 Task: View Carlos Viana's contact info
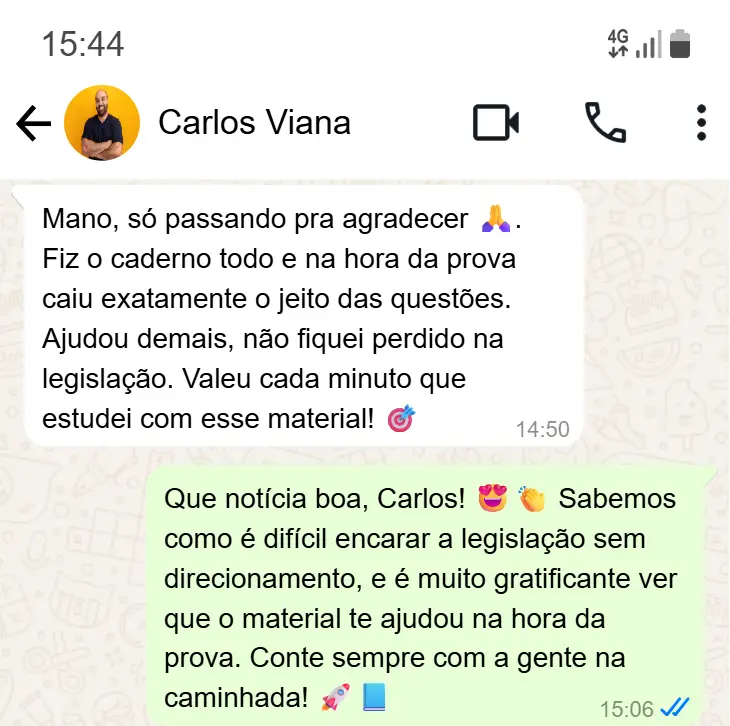point(254,123)
